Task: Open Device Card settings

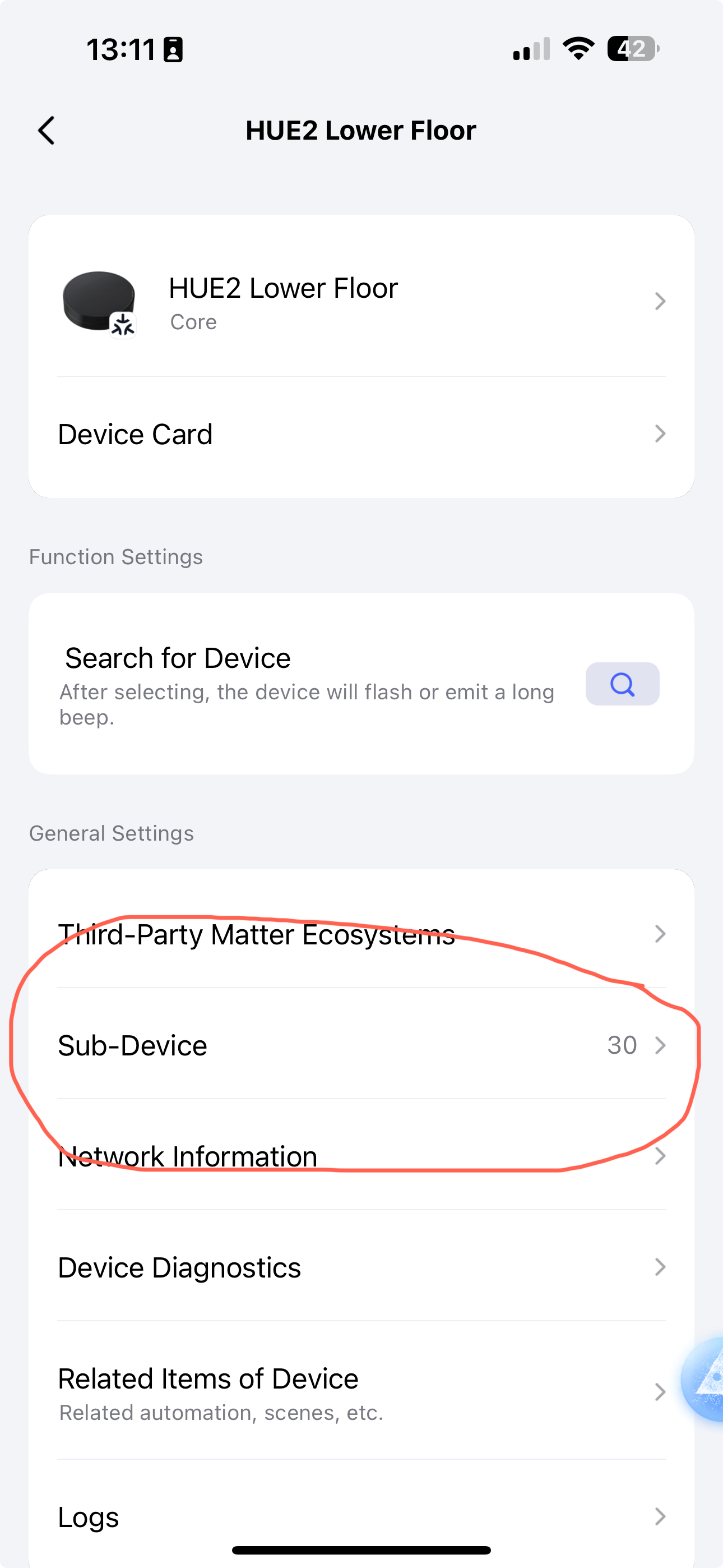Action: (361, 434)
